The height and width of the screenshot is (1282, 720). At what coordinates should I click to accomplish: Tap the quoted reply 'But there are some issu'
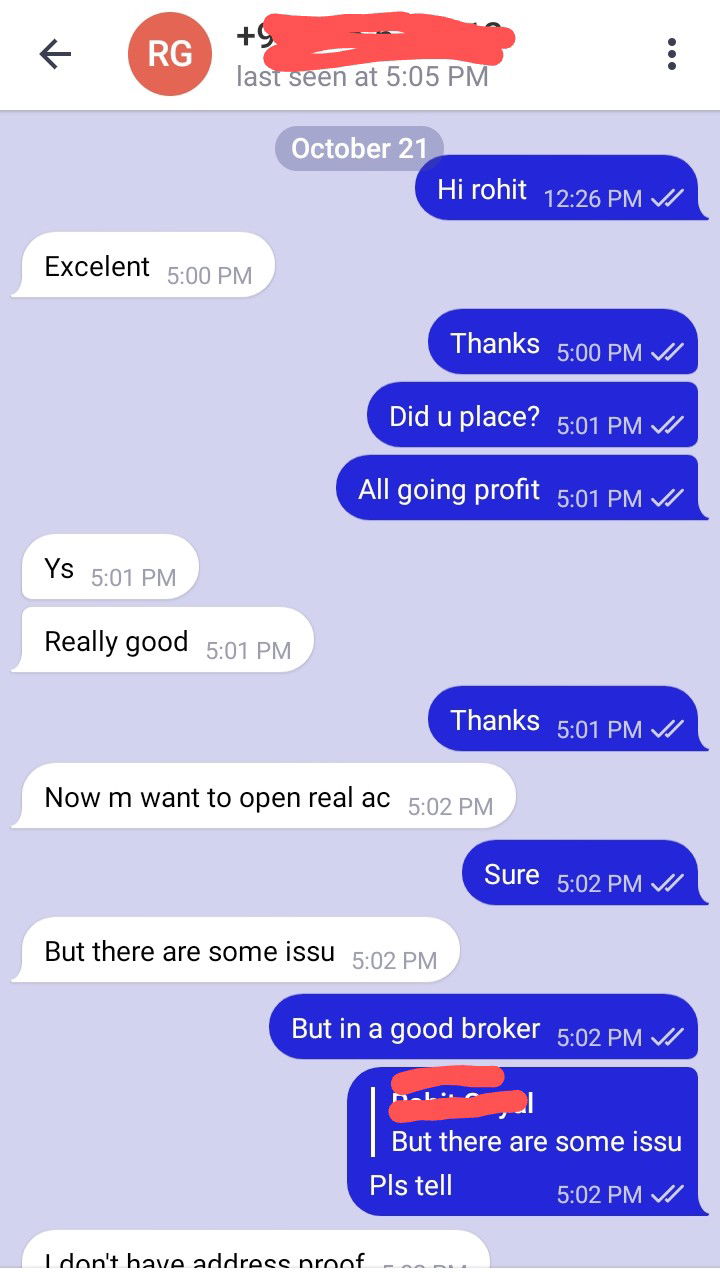point(528,1122)
